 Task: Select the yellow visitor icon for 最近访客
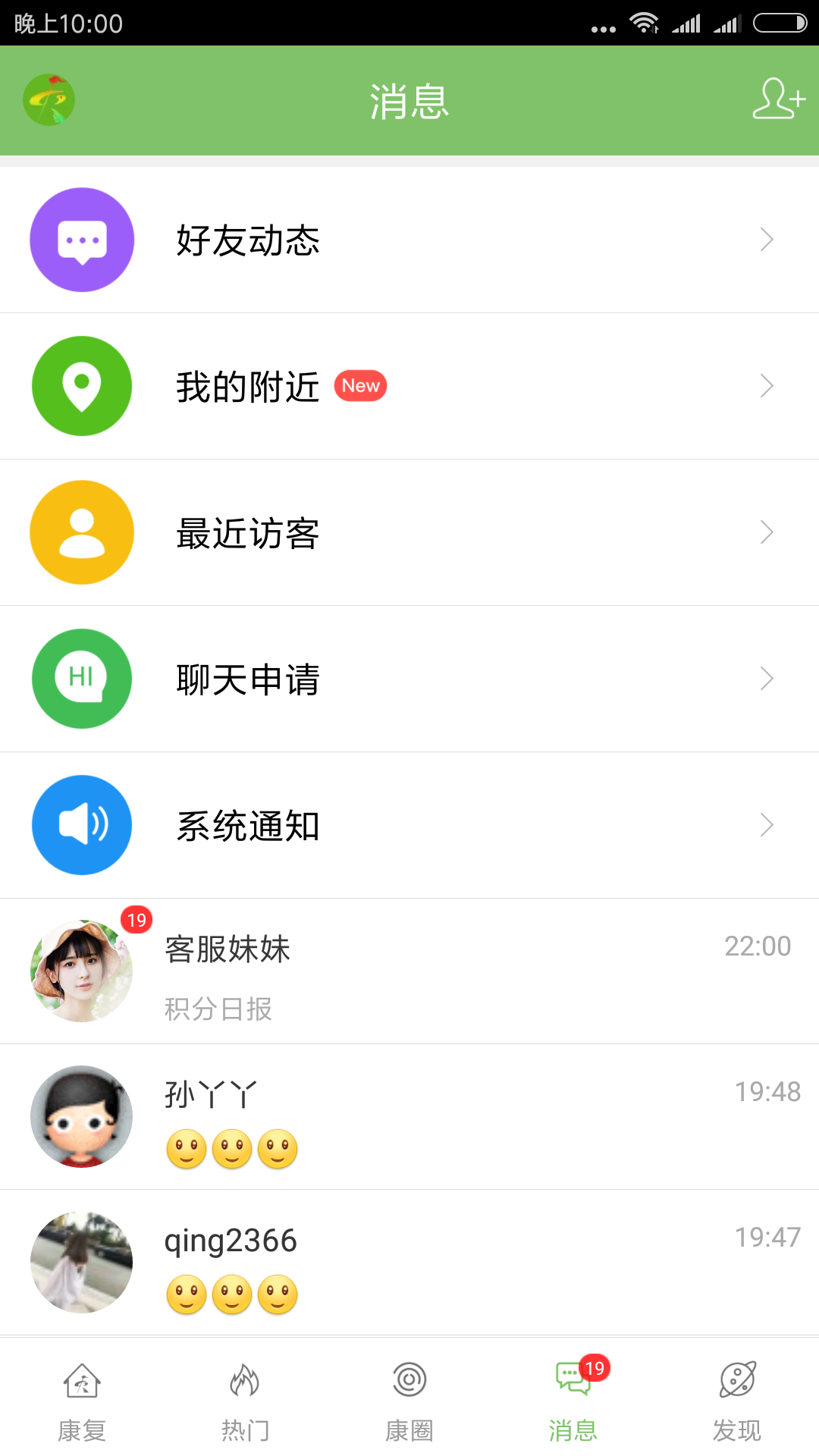point(81,532)
